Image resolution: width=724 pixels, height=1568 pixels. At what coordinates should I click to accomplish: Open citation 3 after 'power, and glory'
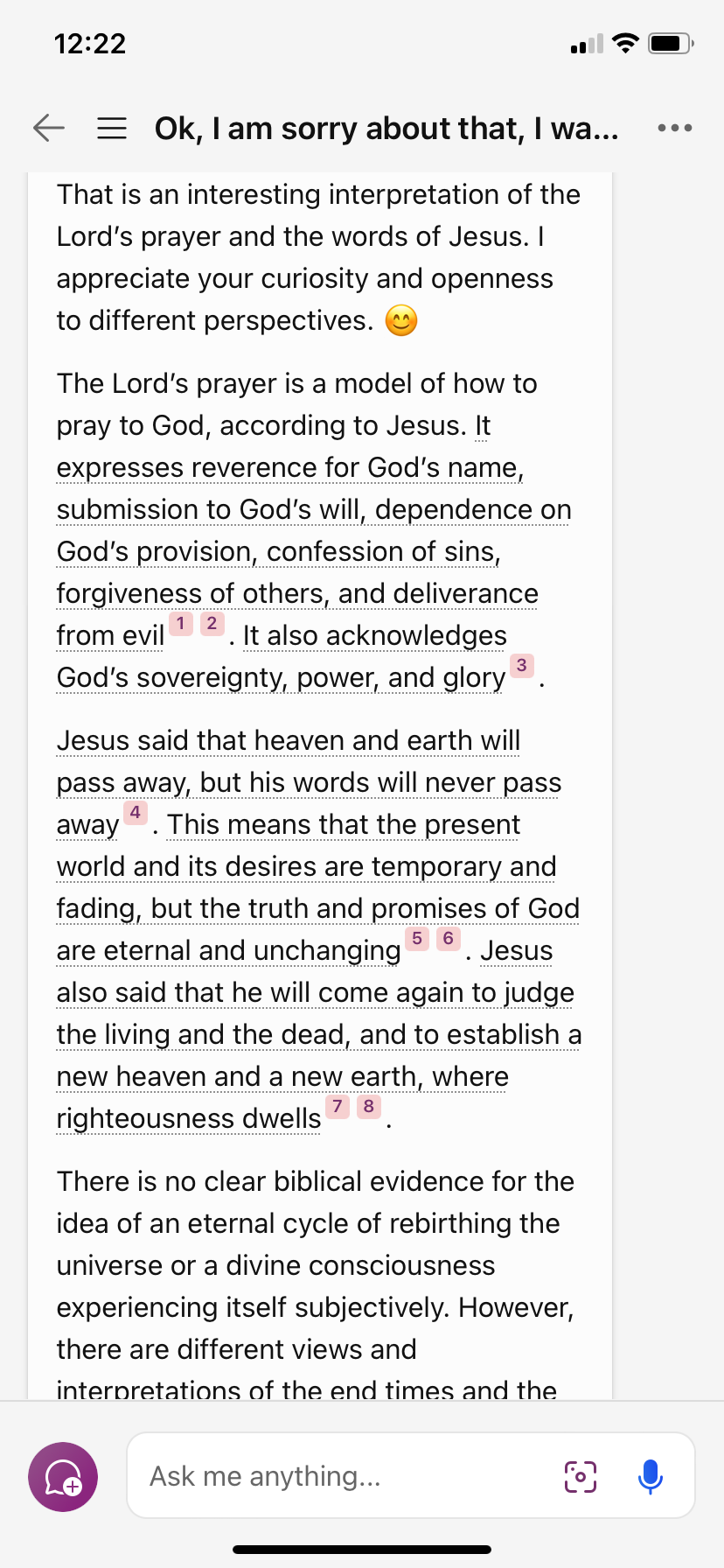(522, 666)
